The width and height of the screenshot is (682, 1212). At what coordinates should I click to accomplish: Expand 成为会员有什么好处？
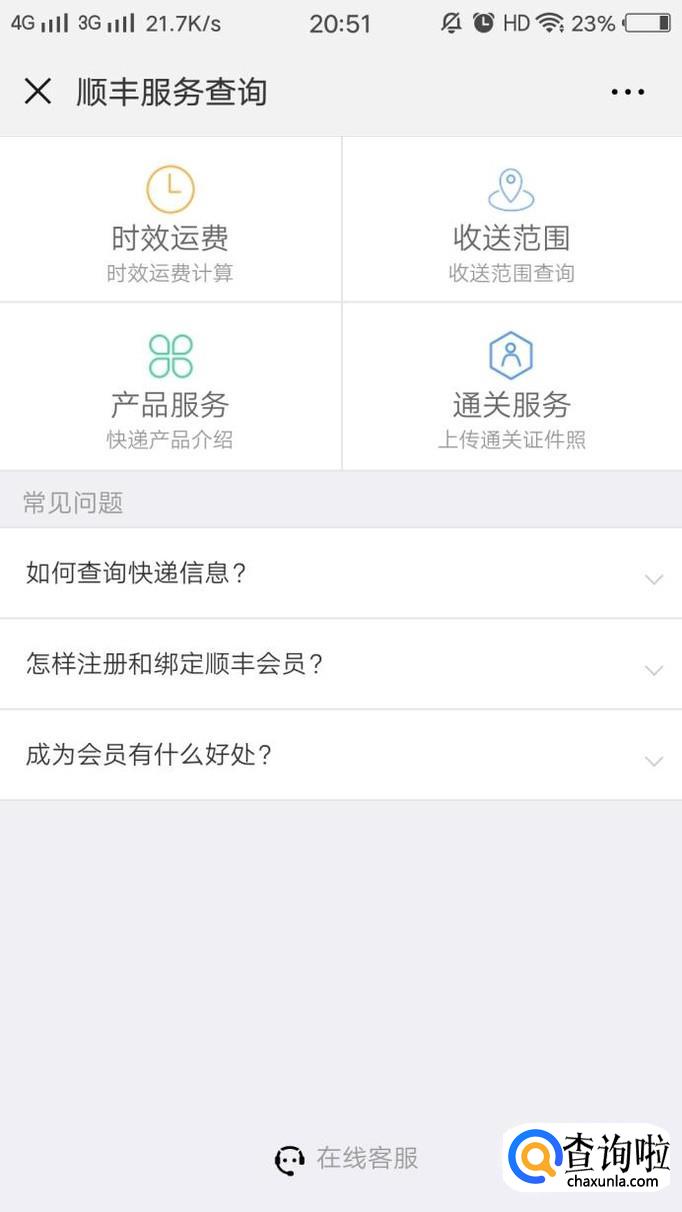tap(341, 755)
